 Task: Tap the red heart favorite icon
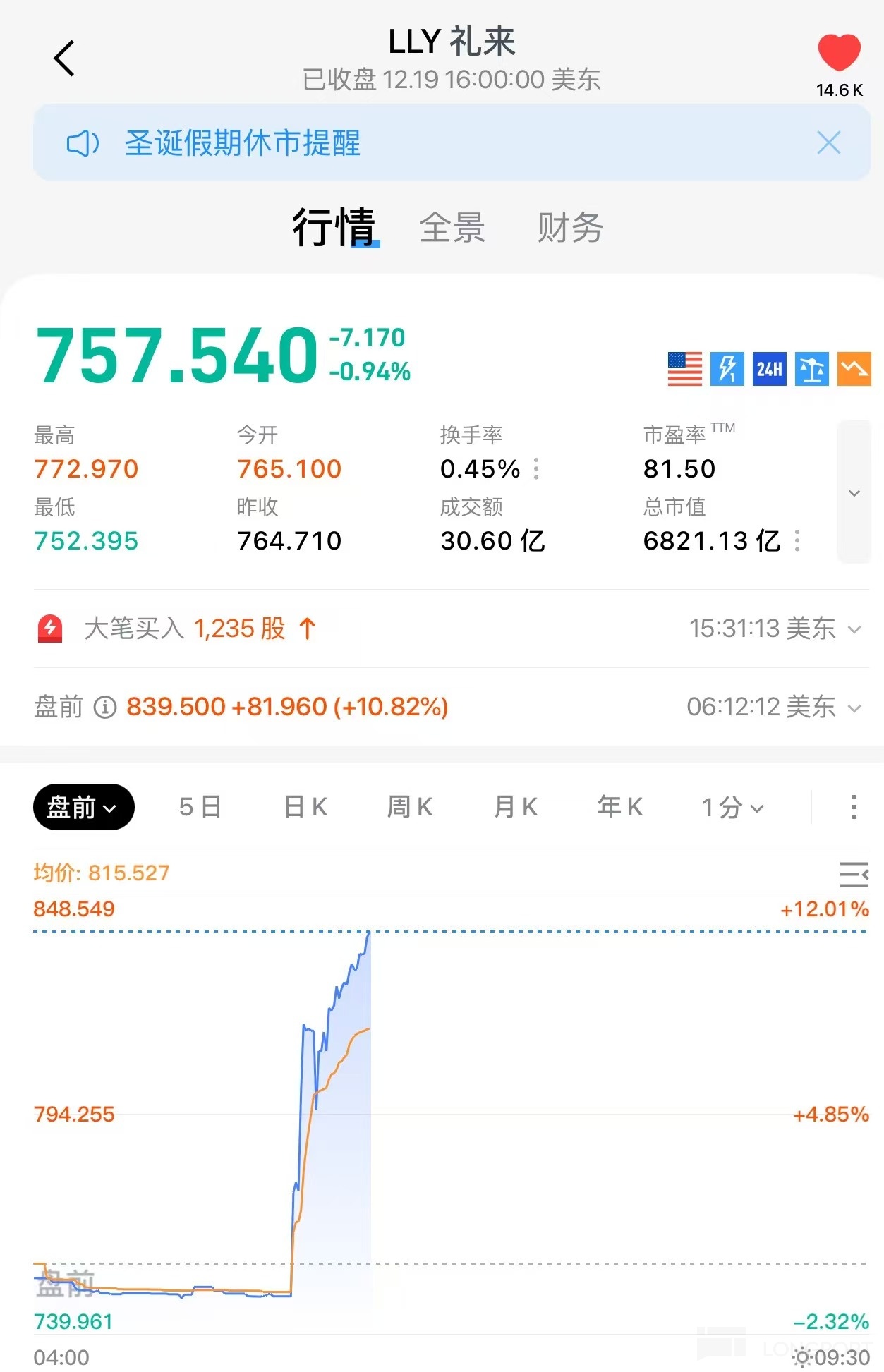pyautogui.click(x=839, y=53)
